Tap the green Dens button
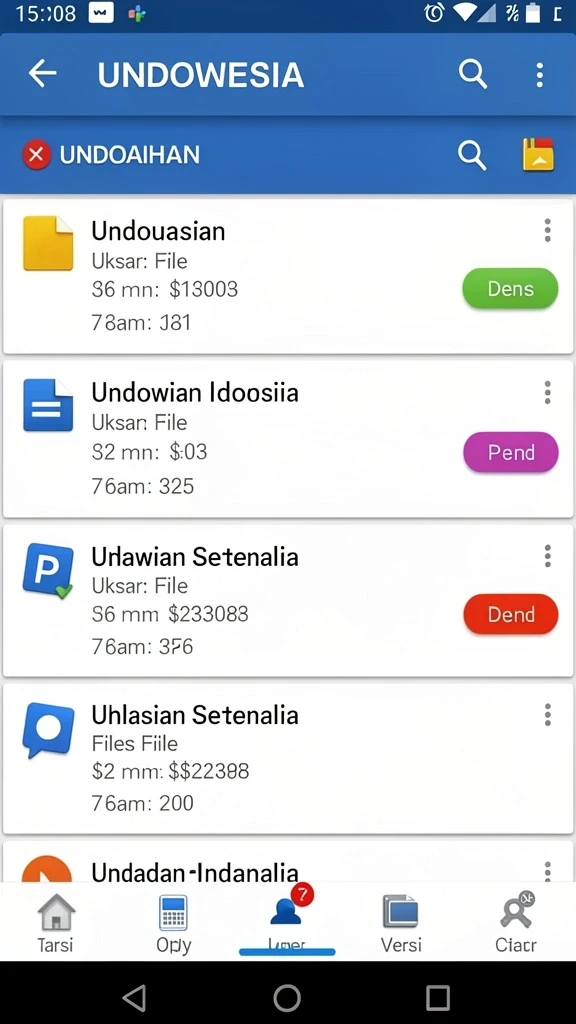 click(510, 289)
